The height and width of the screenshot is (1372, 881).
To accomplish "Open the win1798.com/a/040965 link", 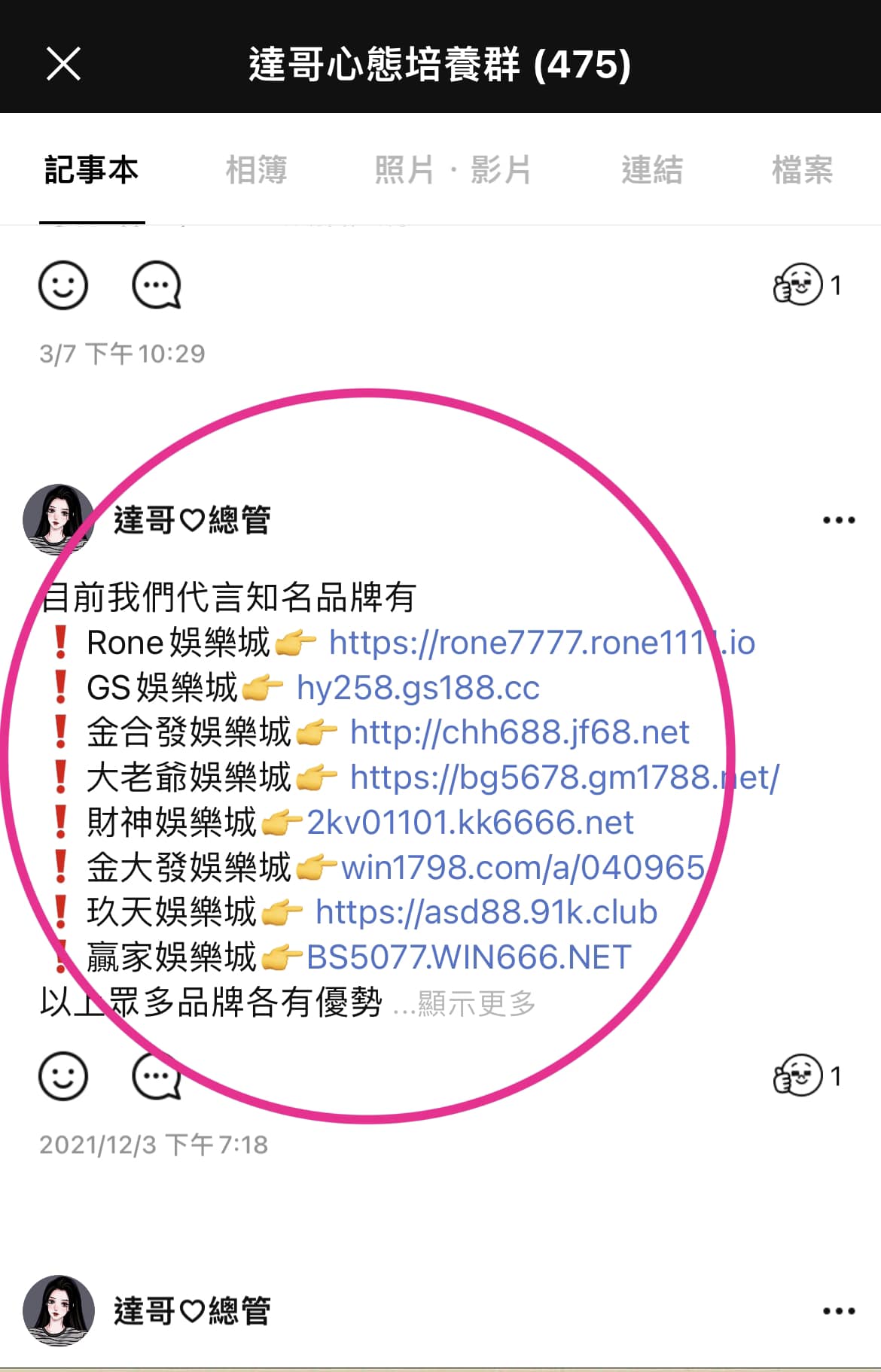I will 523,868.
